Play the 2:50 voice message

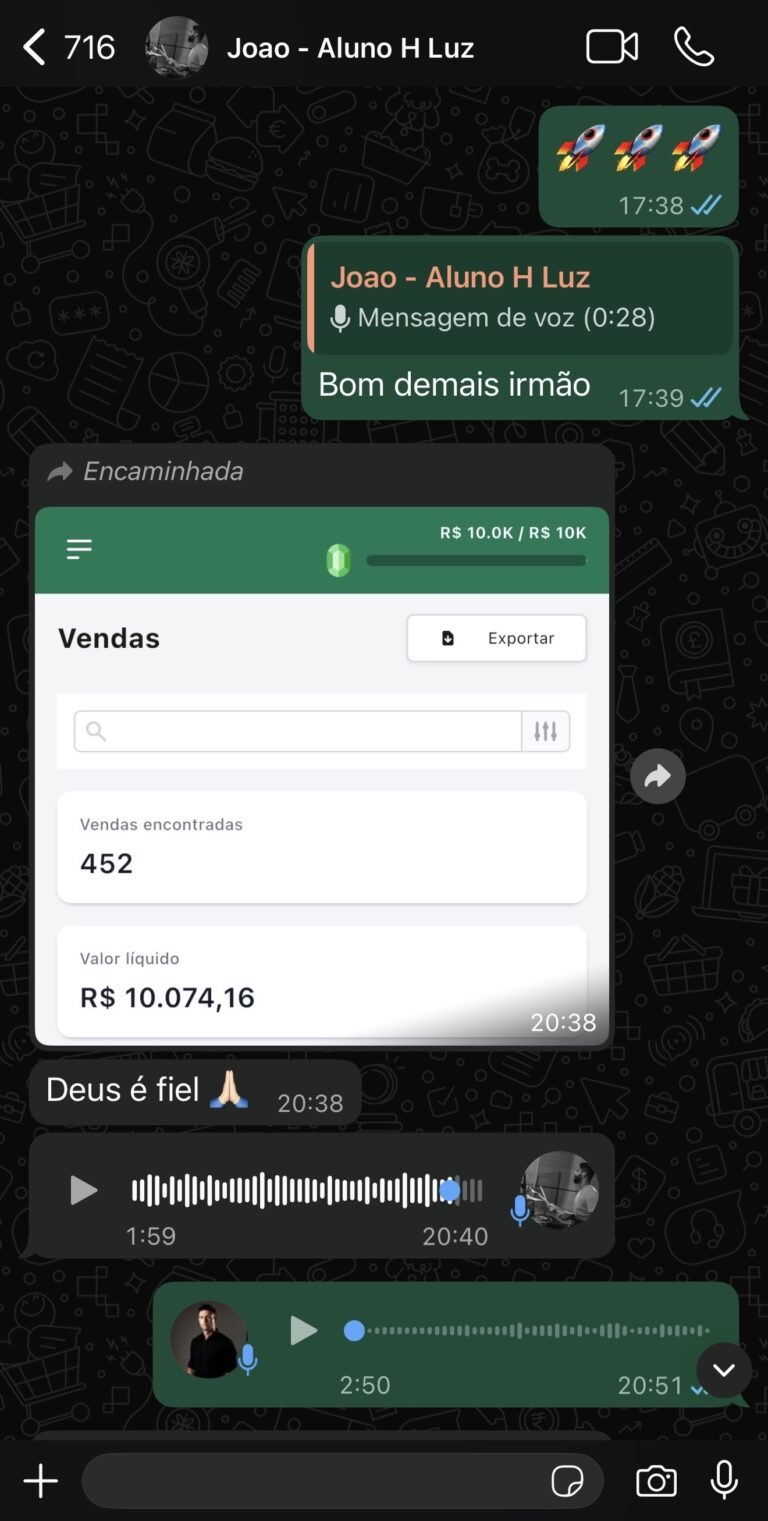point(303,1330)
